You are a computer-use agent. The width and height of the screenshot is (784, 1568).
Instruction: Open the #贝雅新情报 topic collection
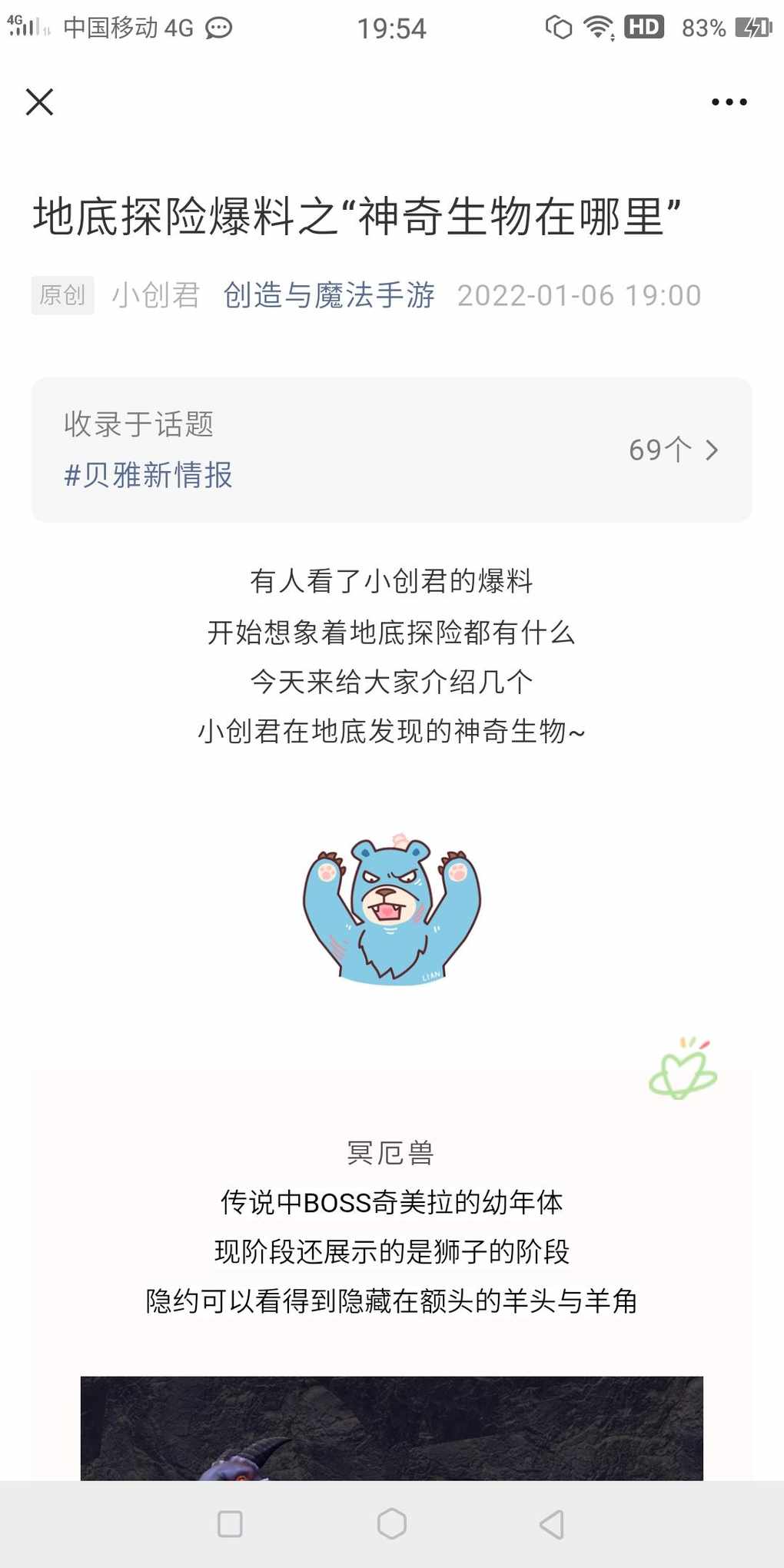point(148,475)
